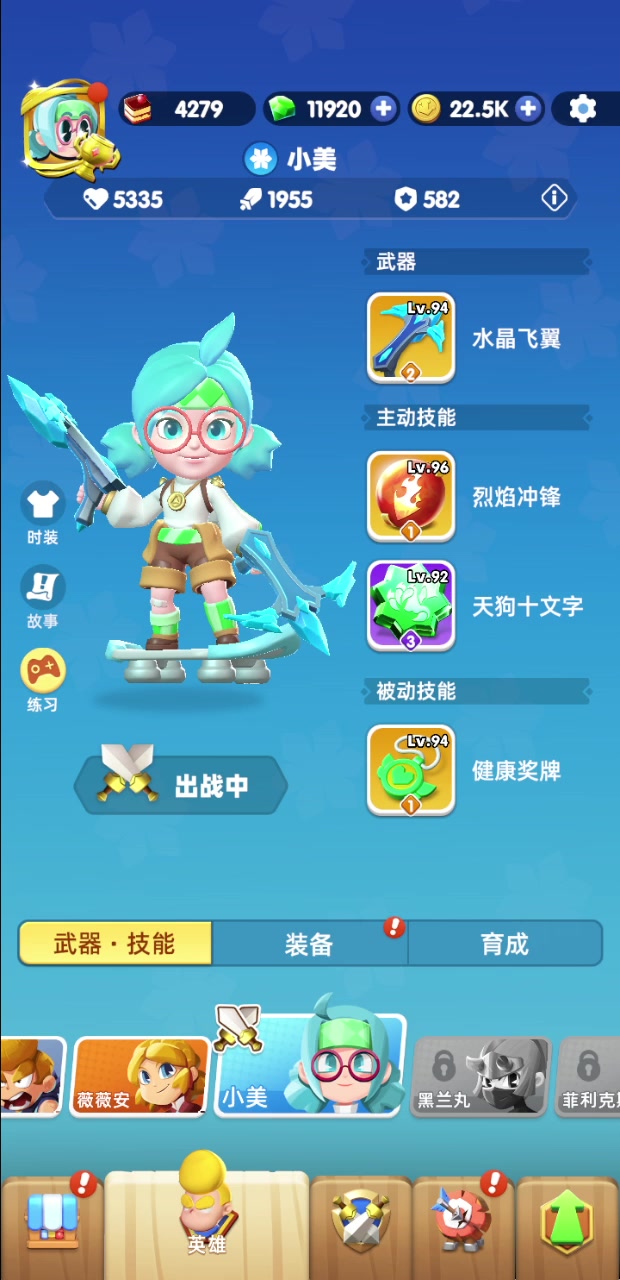Enter 练习 practice mode
The image size is (620, 1280).
(42, 681)
